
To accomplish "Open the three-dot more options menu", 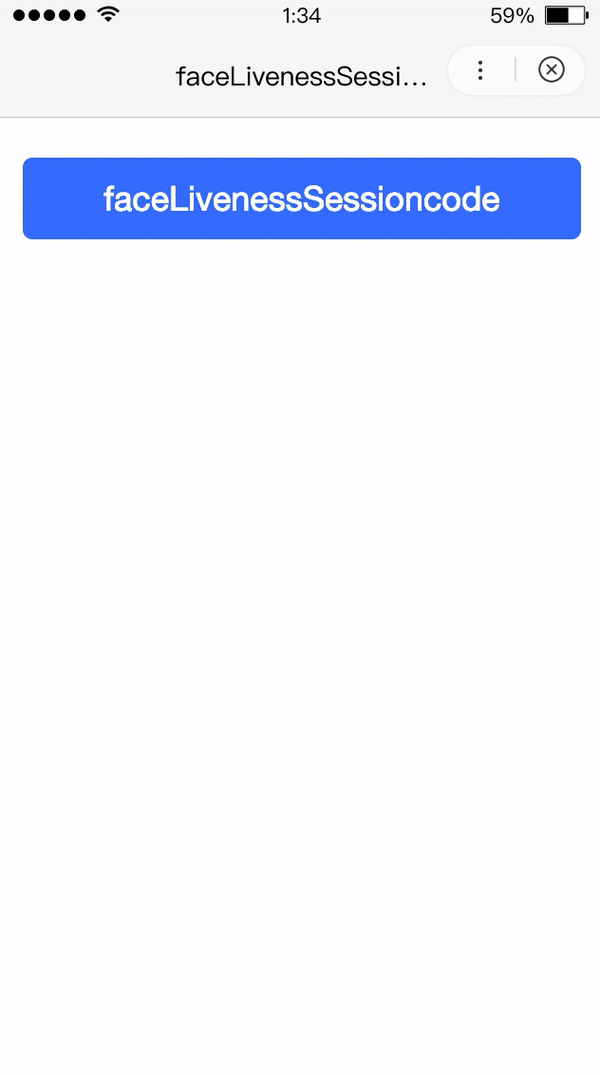I will [x=481, y=70].
